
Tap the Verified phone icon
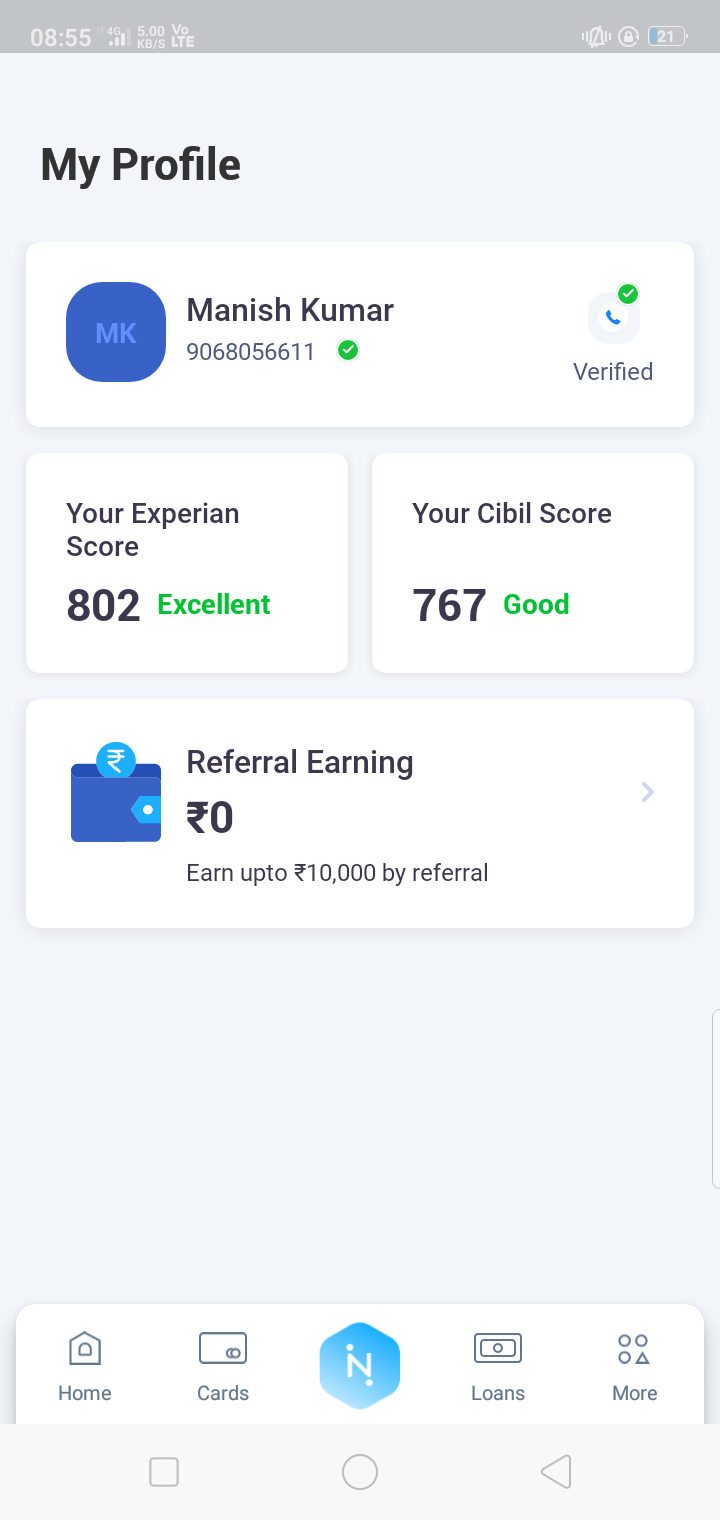[613, 317]
